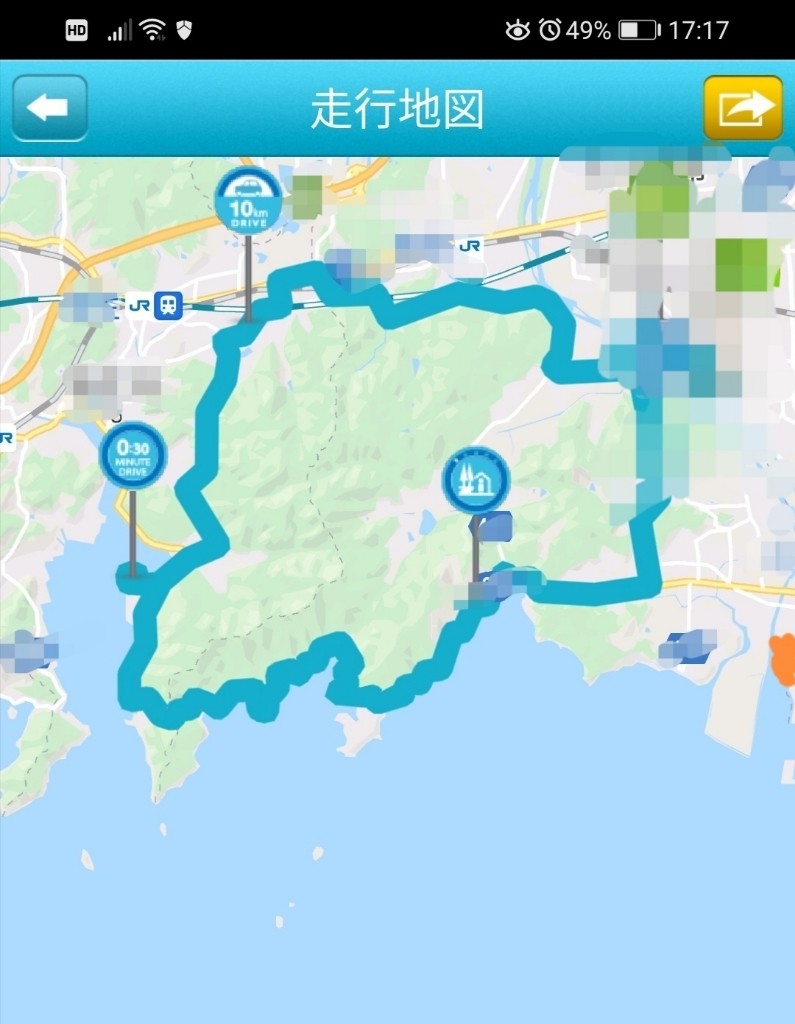Open the 0:30 minute drive marker
This screenshot has width=795, height=1024.
point(132,455)
